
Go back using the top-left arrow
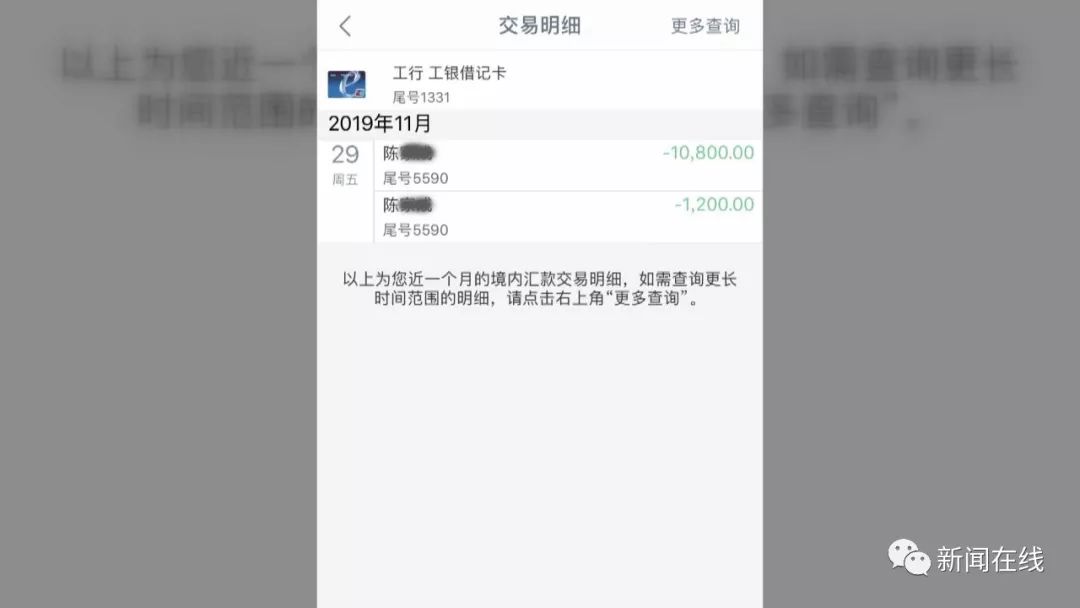point(345,26)
